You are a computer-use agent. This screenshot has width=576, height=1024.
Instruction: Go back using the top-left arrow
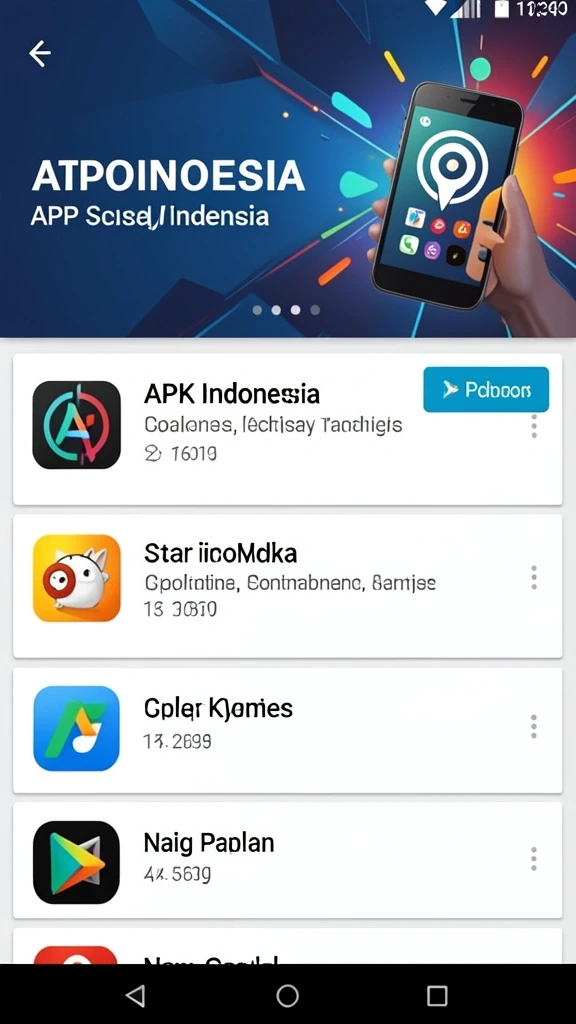(x=40, y=54)
